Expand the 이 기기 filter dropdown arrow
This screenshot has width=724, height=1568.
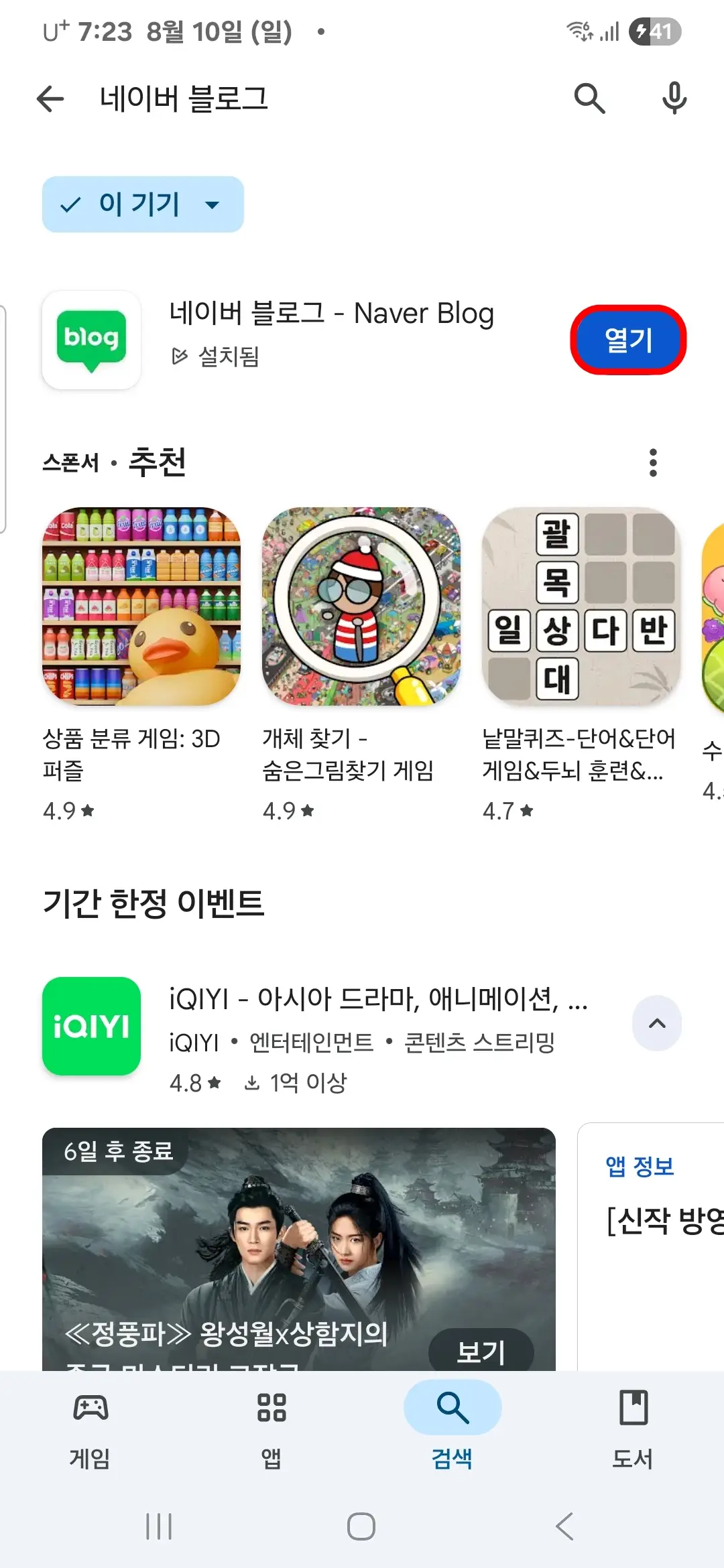point(211,204)
